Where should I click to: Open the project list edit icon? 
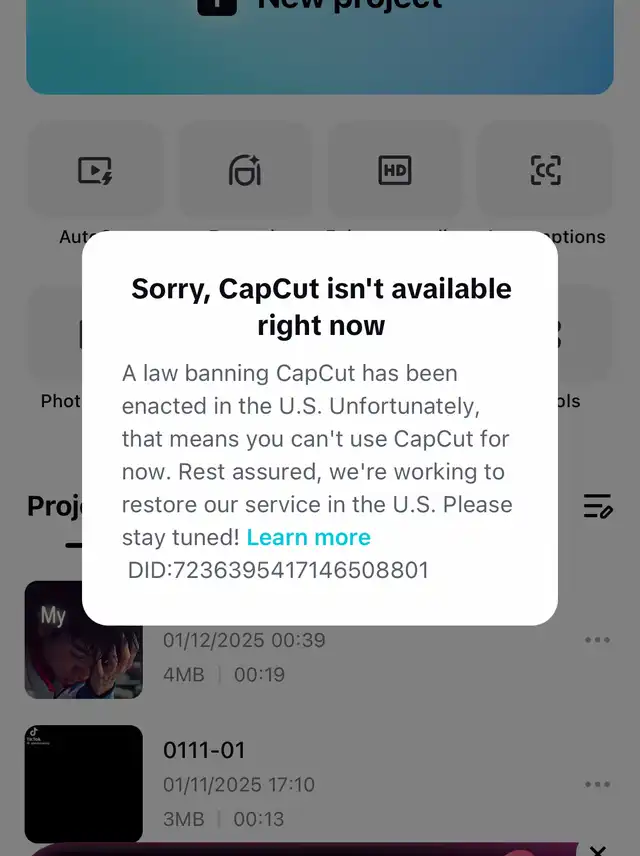click(597, 506)
